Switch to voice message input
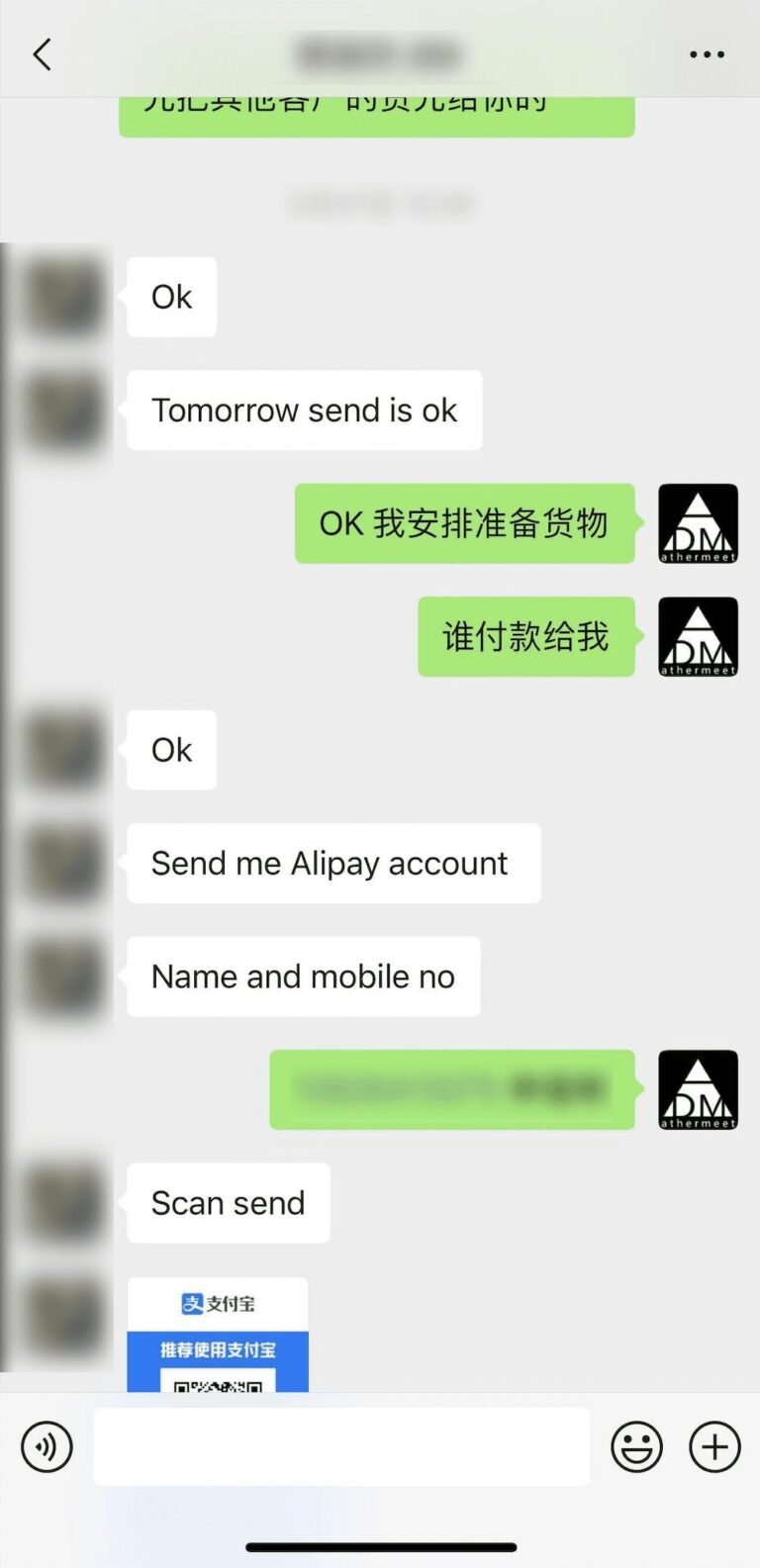Viewport: 760px width, 1568px height. (x=47, y=1447)
